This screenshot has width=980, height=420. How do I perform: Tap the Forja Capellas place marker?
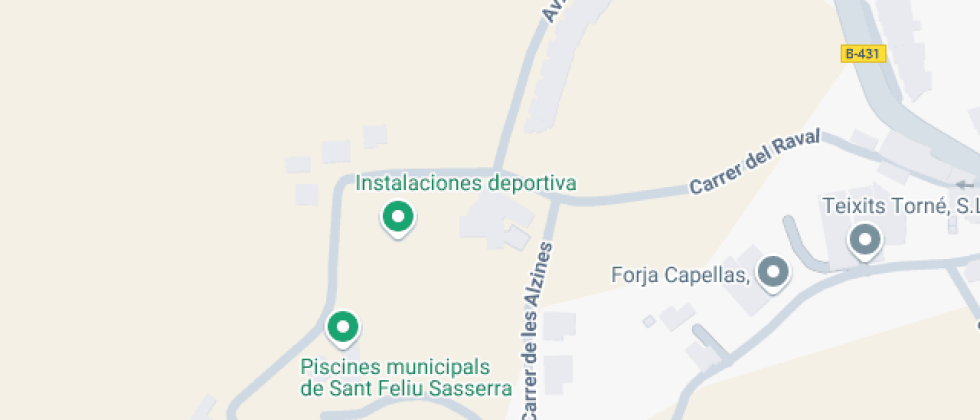click(771, 271)
